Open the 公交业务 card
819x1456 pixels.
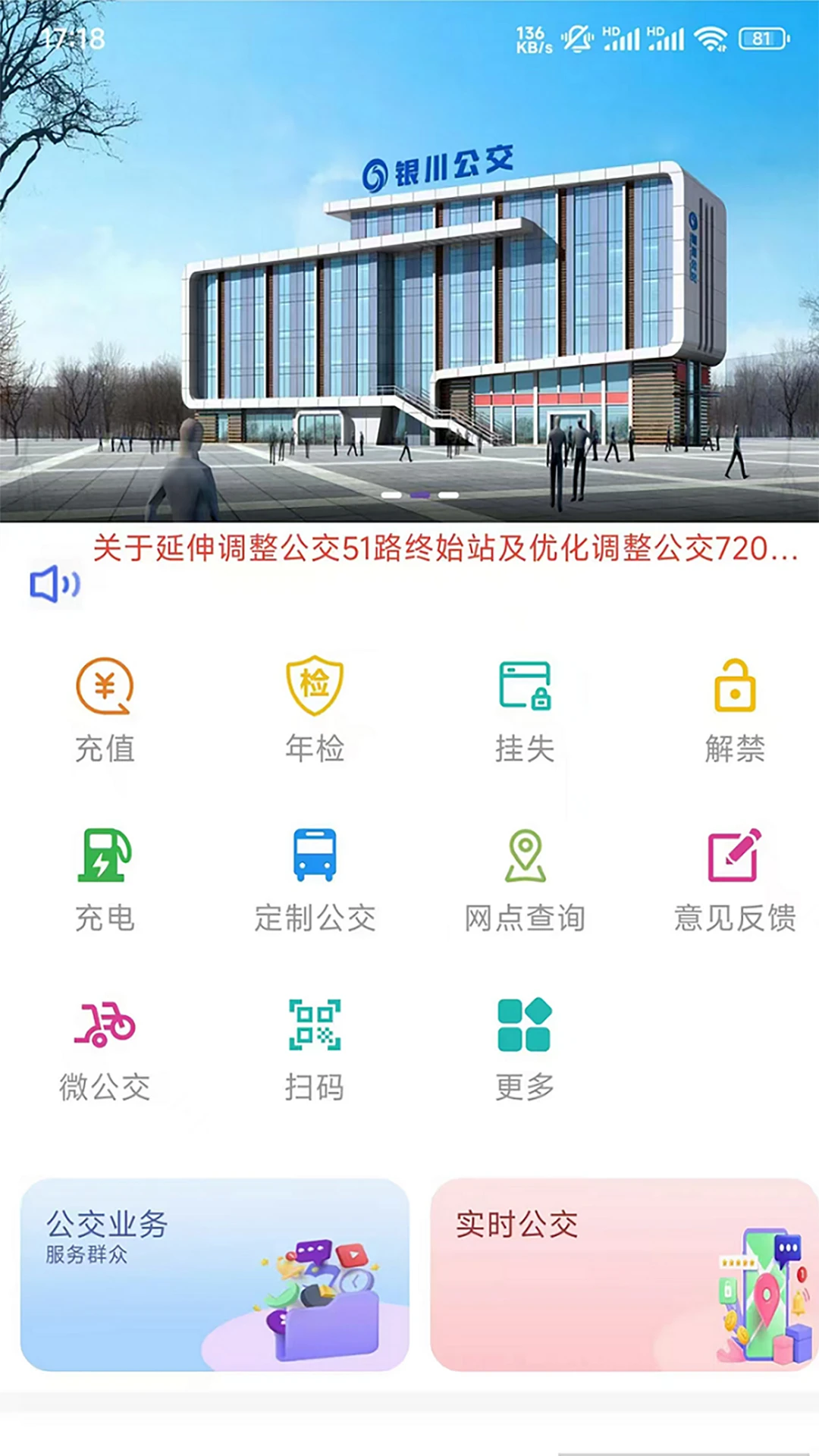click(x=215, y=1274)
